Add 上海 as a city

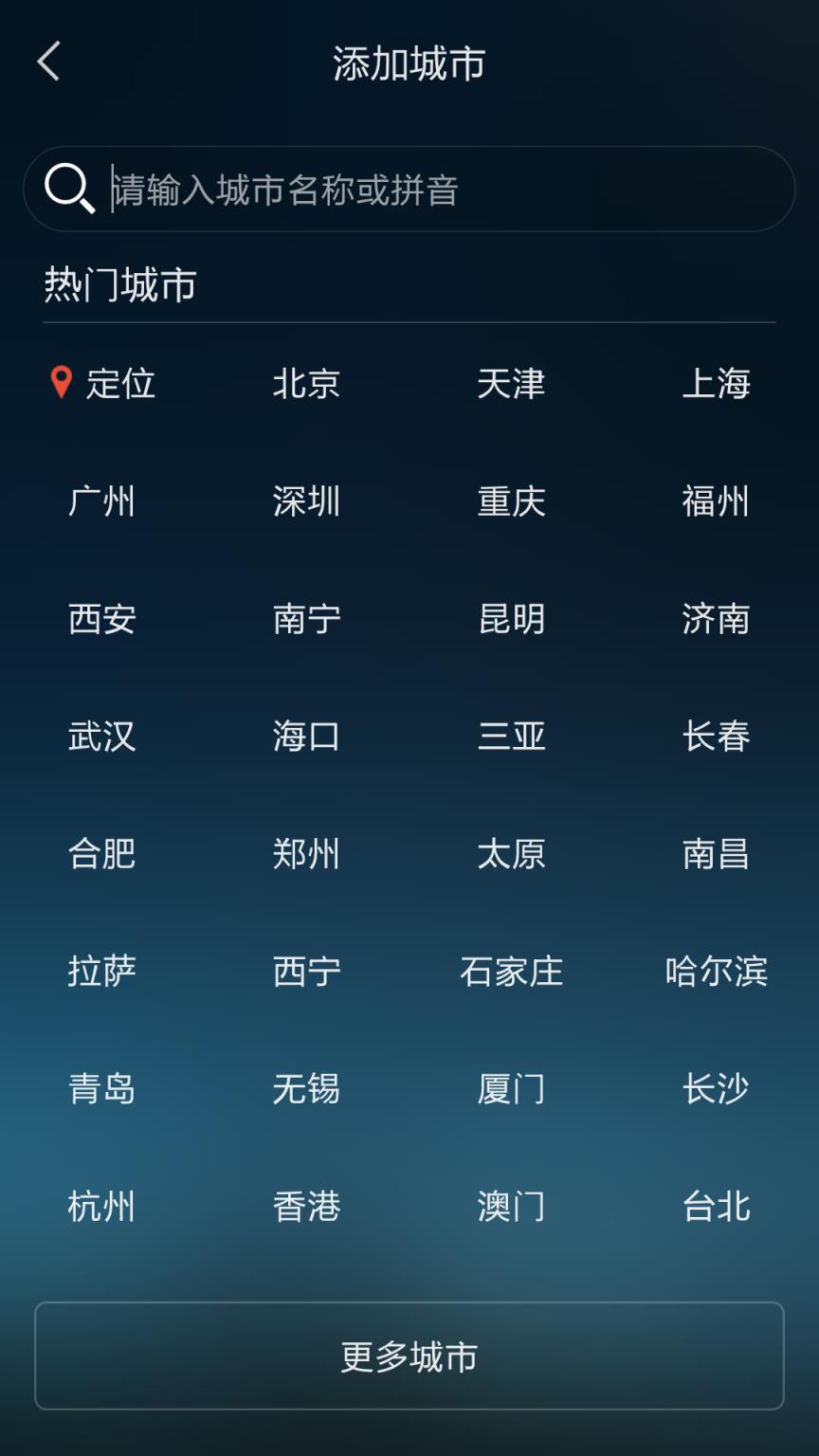coord(717,383)
